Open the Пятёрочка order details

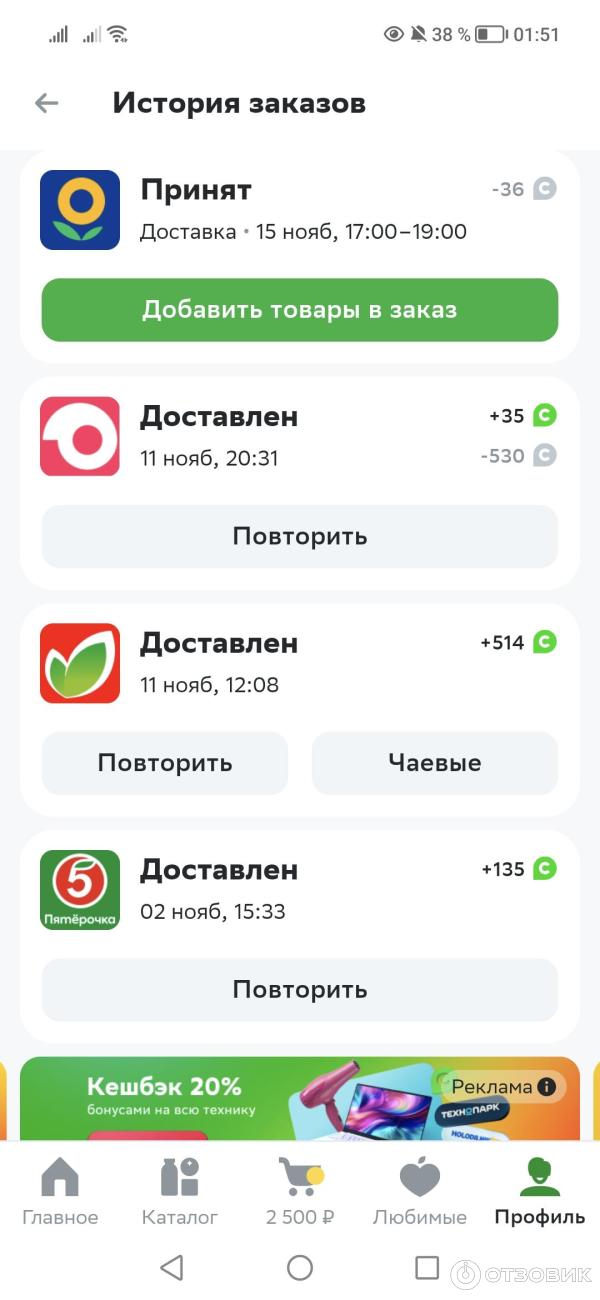[300, 890]
